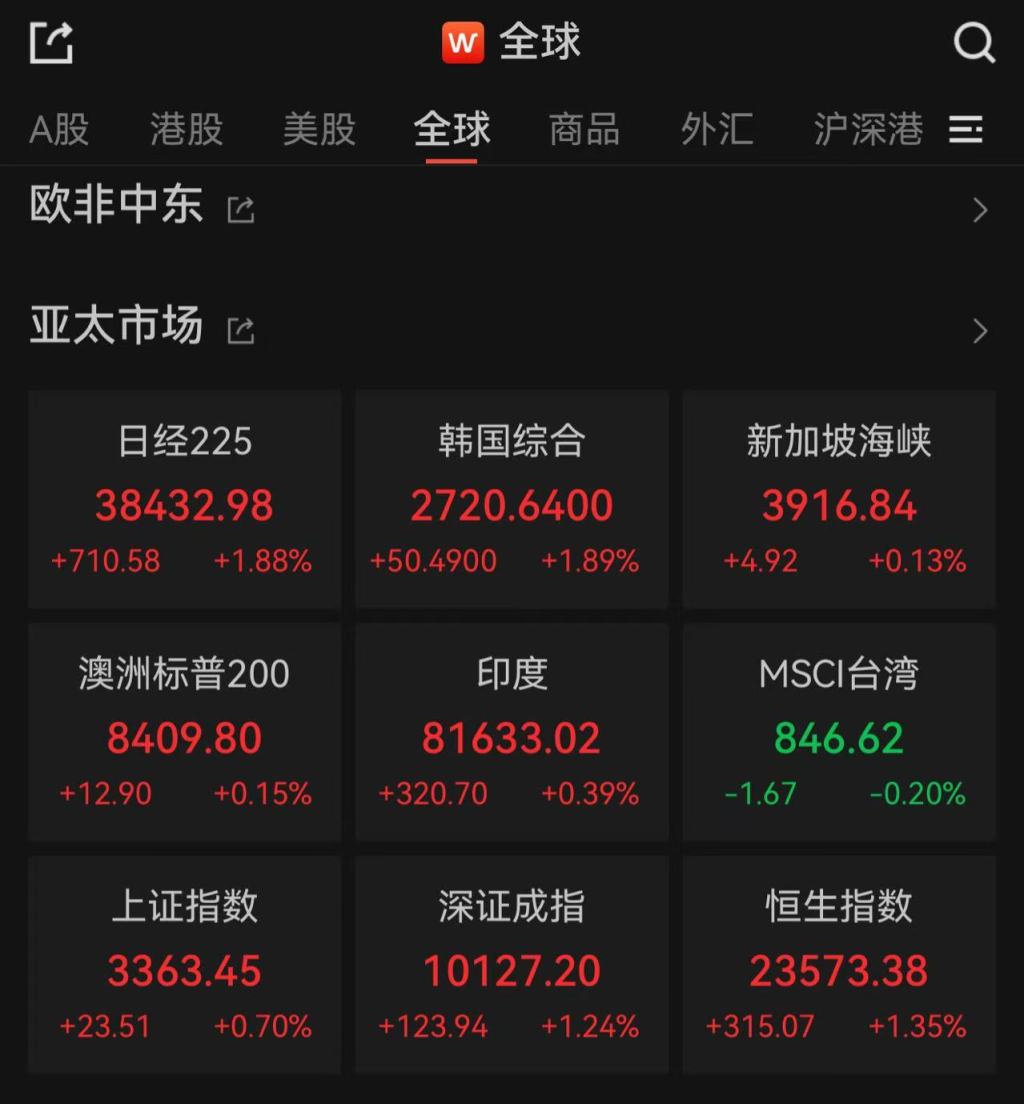View the 印度 index card
Screen dimensions: 1024x1104
[512, 732]
